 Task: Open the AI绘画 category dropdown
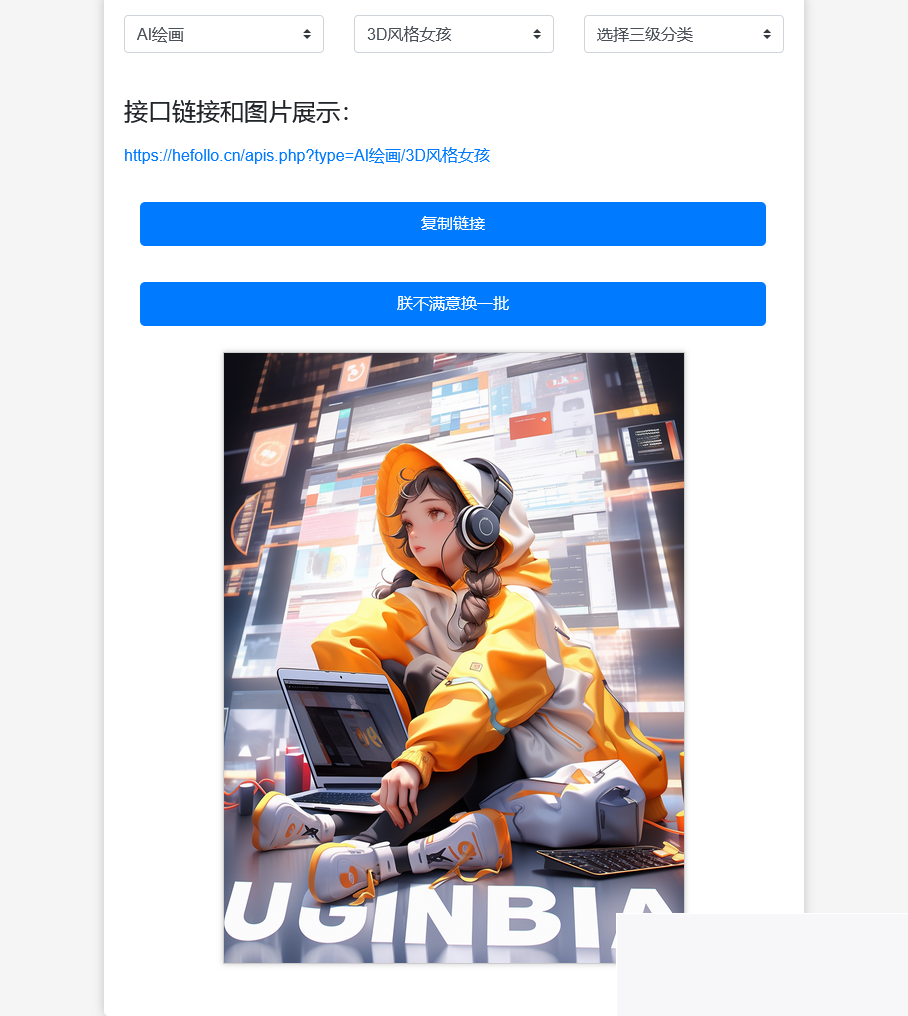click(x=223, y=34)
